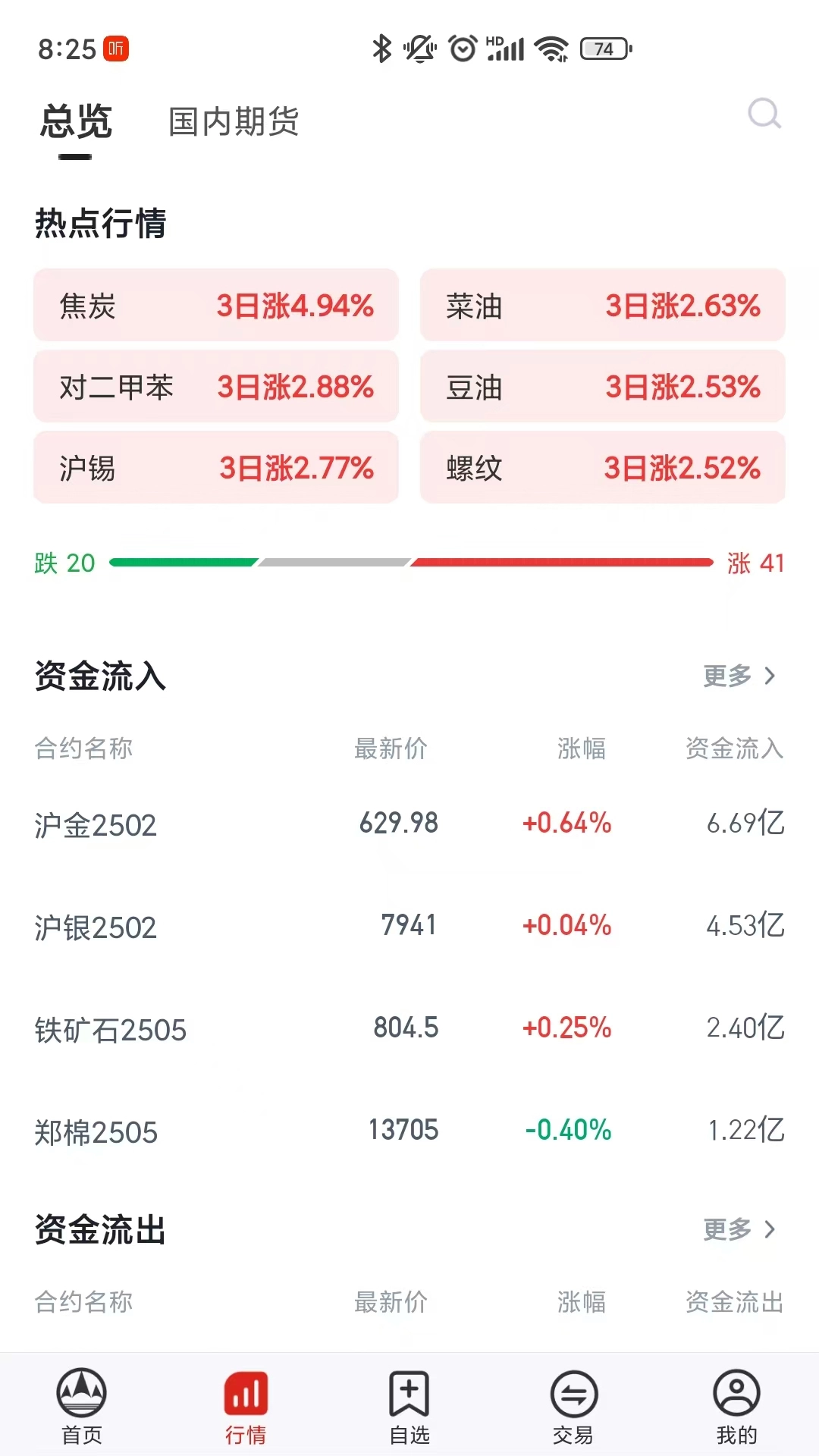This screenshot has width=819, height=1456.
Task: Select the 行情 bottom tab
Action: pos(246,1405)
